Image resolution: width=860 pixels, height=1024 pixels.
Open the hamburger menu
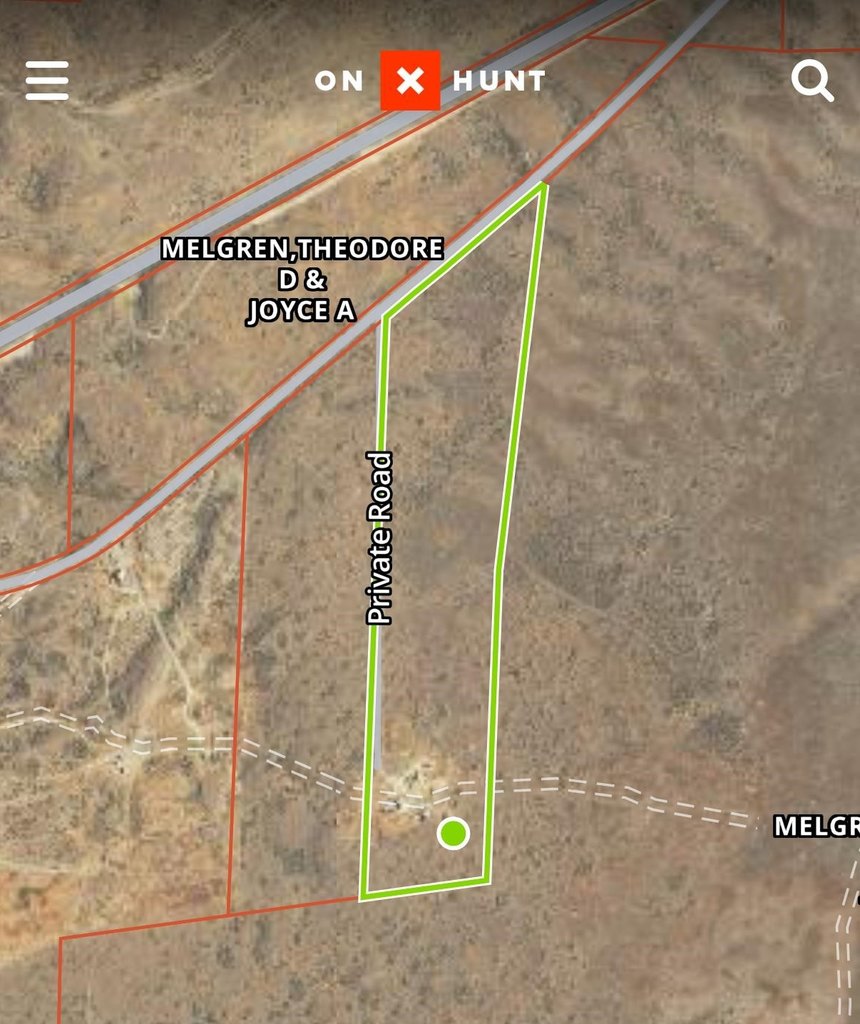47,81
